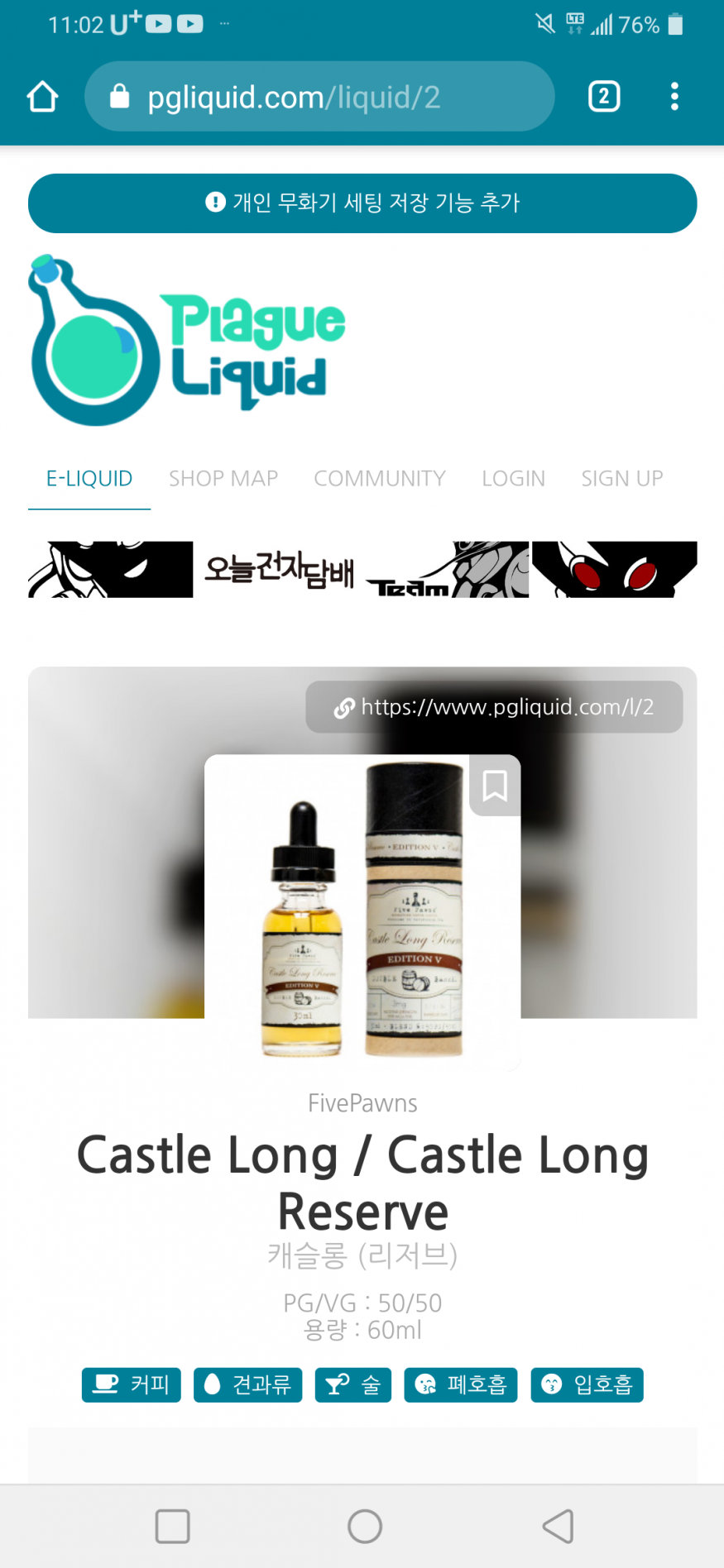Select the 커피 flavor tag
Image resolution: width=724 pixels, height=1568 pixels.
point(131,1384)
